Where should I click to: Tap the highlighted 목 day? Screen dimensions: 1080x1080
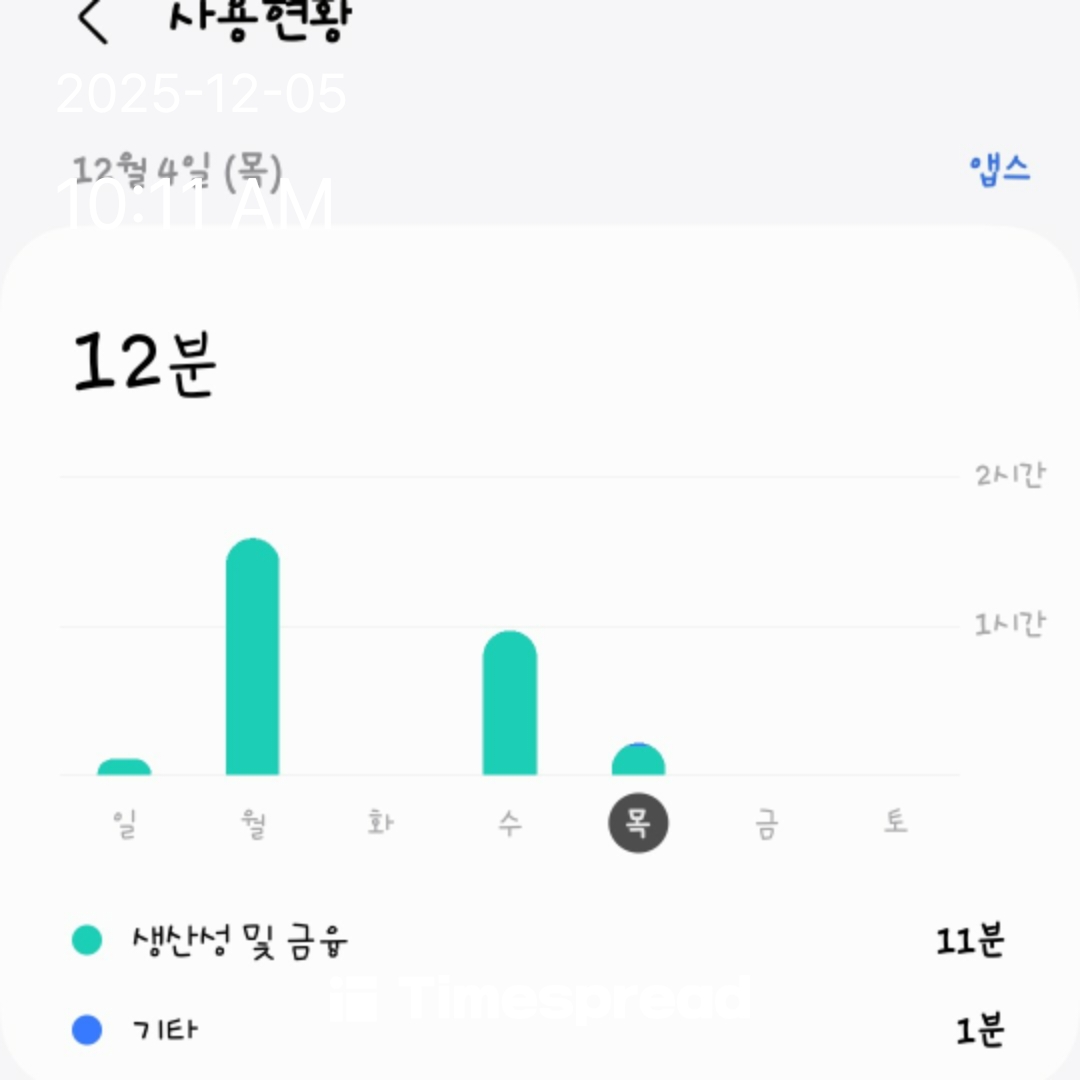pos(638,824)
